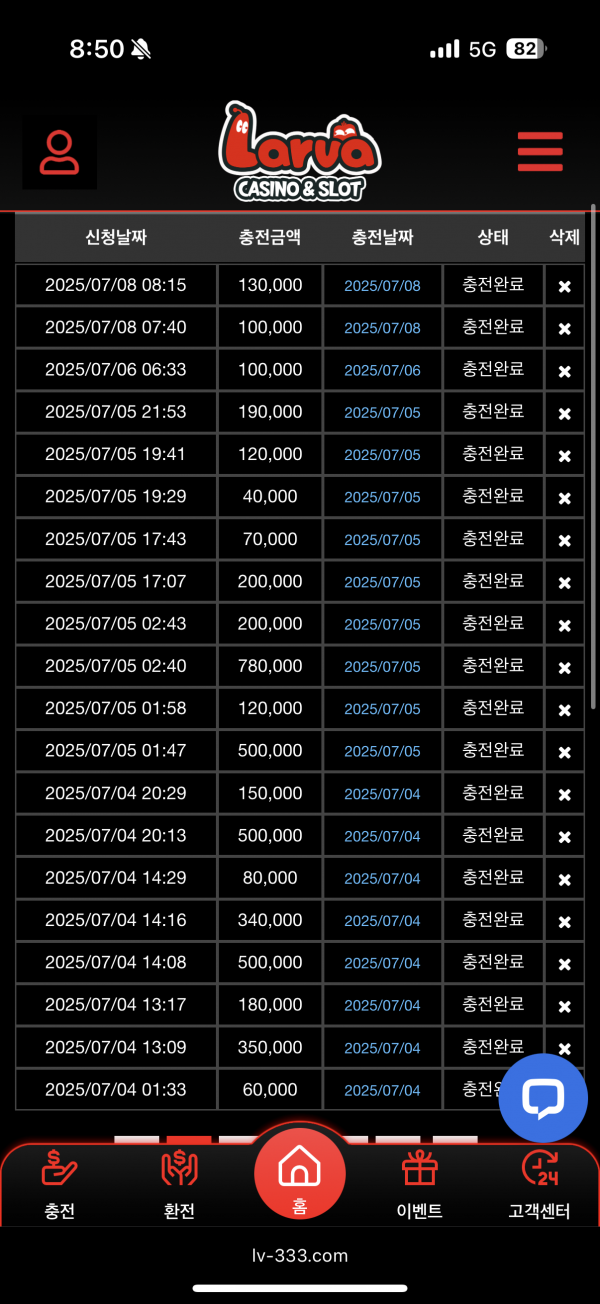The image size is (600, 1304).
Task: Return to the 홈 tab
Action: click(299, 1174)
